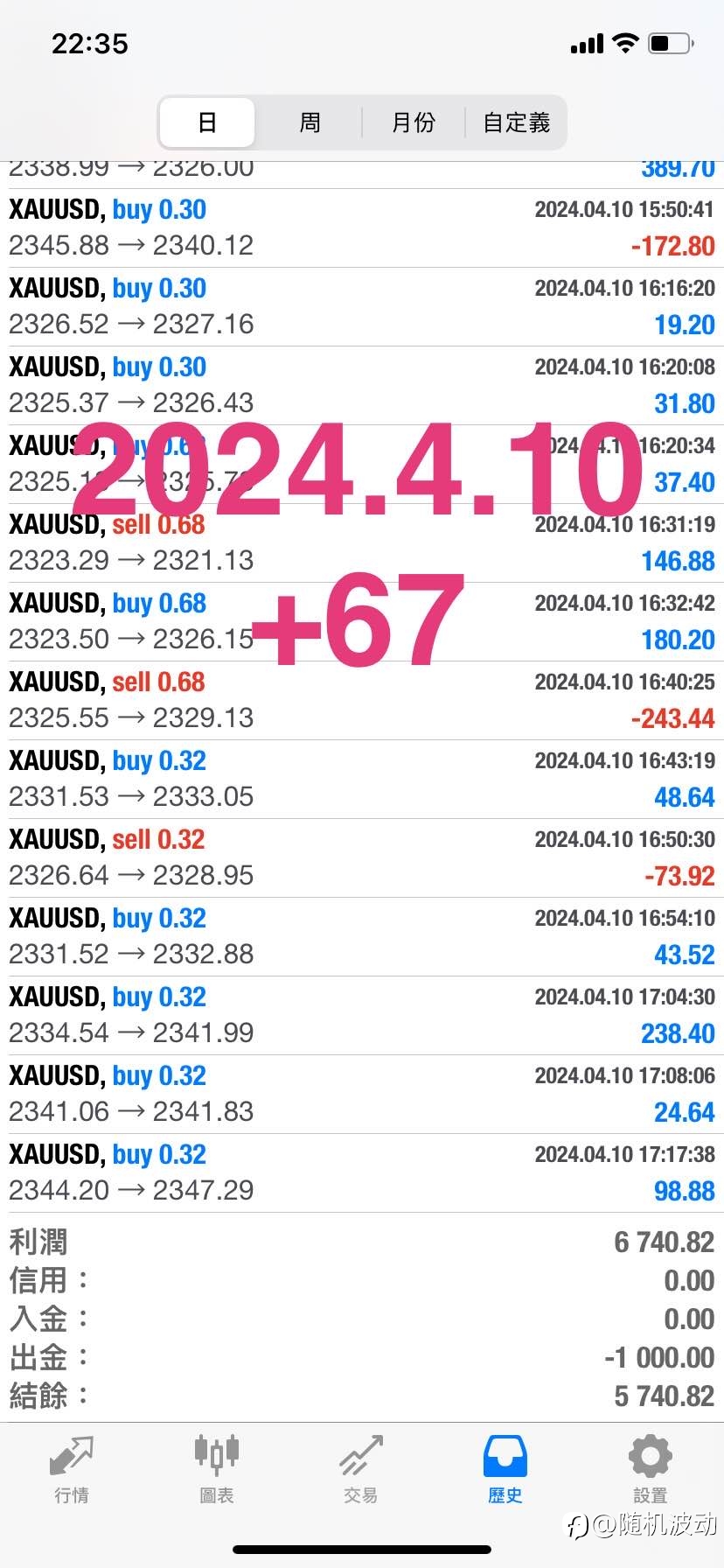Select the 日 (day) period segment
Viewport: 724px width, 1568px height.
coord(207,122)
